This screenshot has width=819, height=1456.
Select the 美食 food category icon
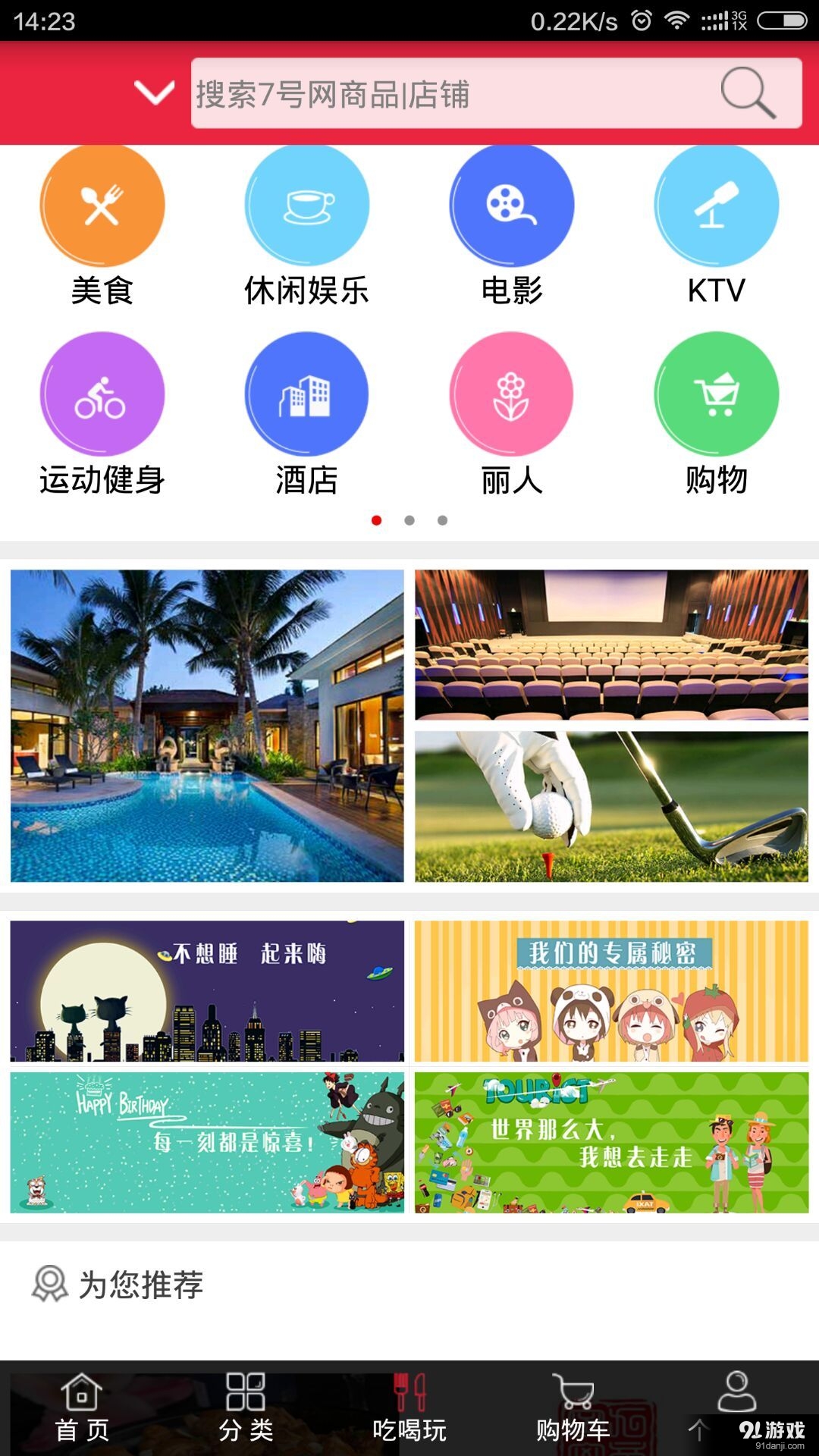(102, 205)
